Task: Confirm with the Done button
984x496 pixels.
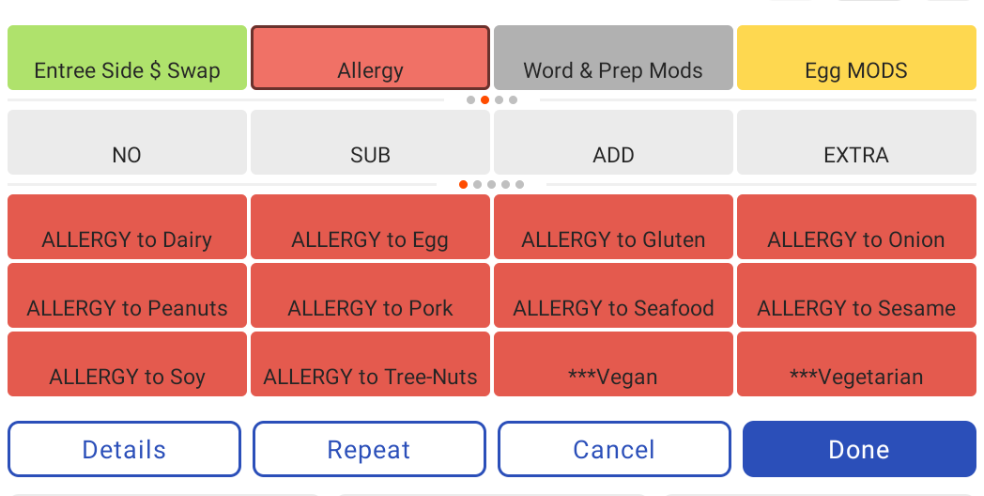Action: 858,449
